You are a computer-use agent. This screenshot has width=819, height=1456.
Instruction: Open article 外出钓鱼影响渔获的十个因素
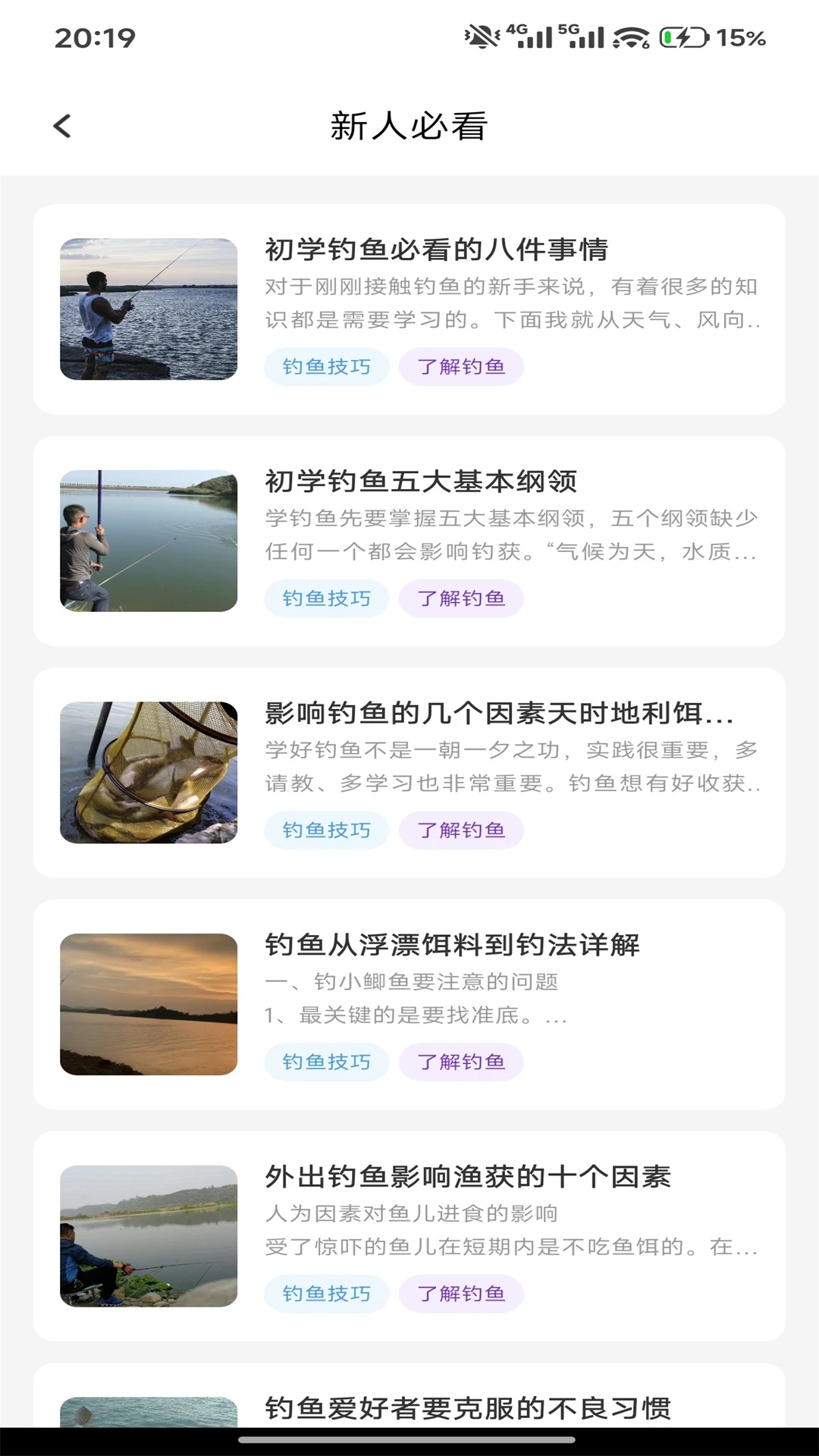[x=409, y=1236]
